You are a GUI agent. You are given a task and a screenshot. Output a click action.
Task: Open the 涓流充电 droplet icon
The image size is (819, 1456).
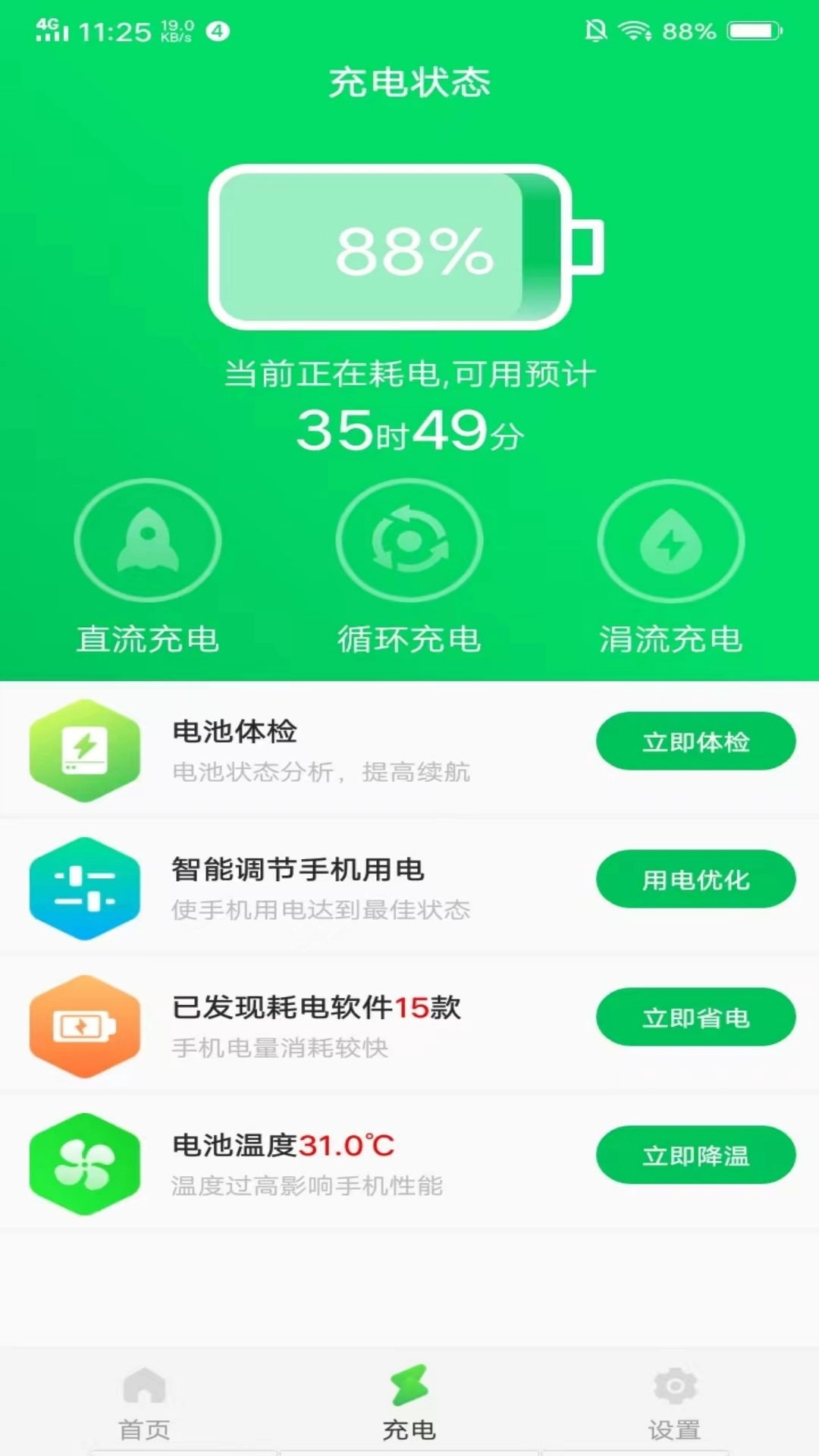click(670, 540)
